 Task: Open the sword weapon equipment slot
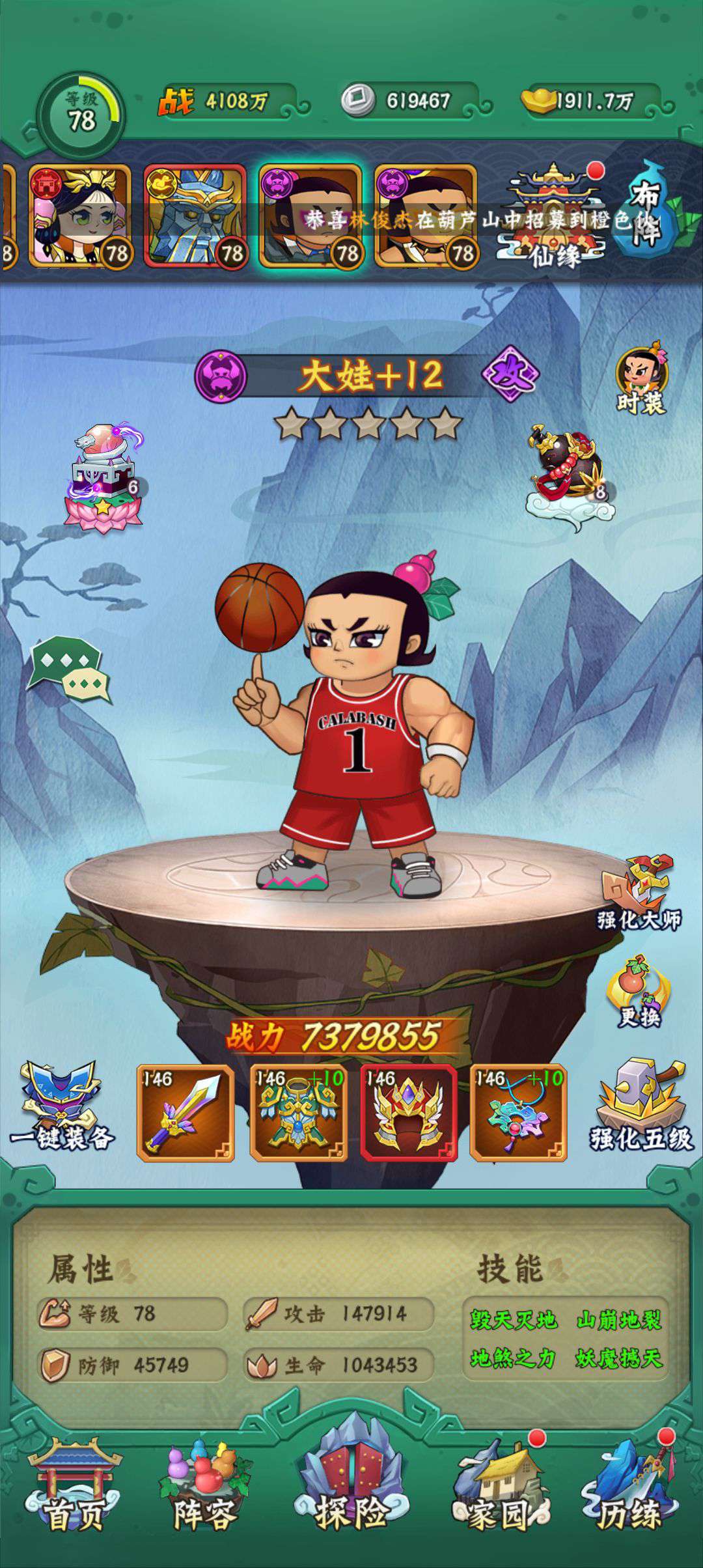(186, 1112)
